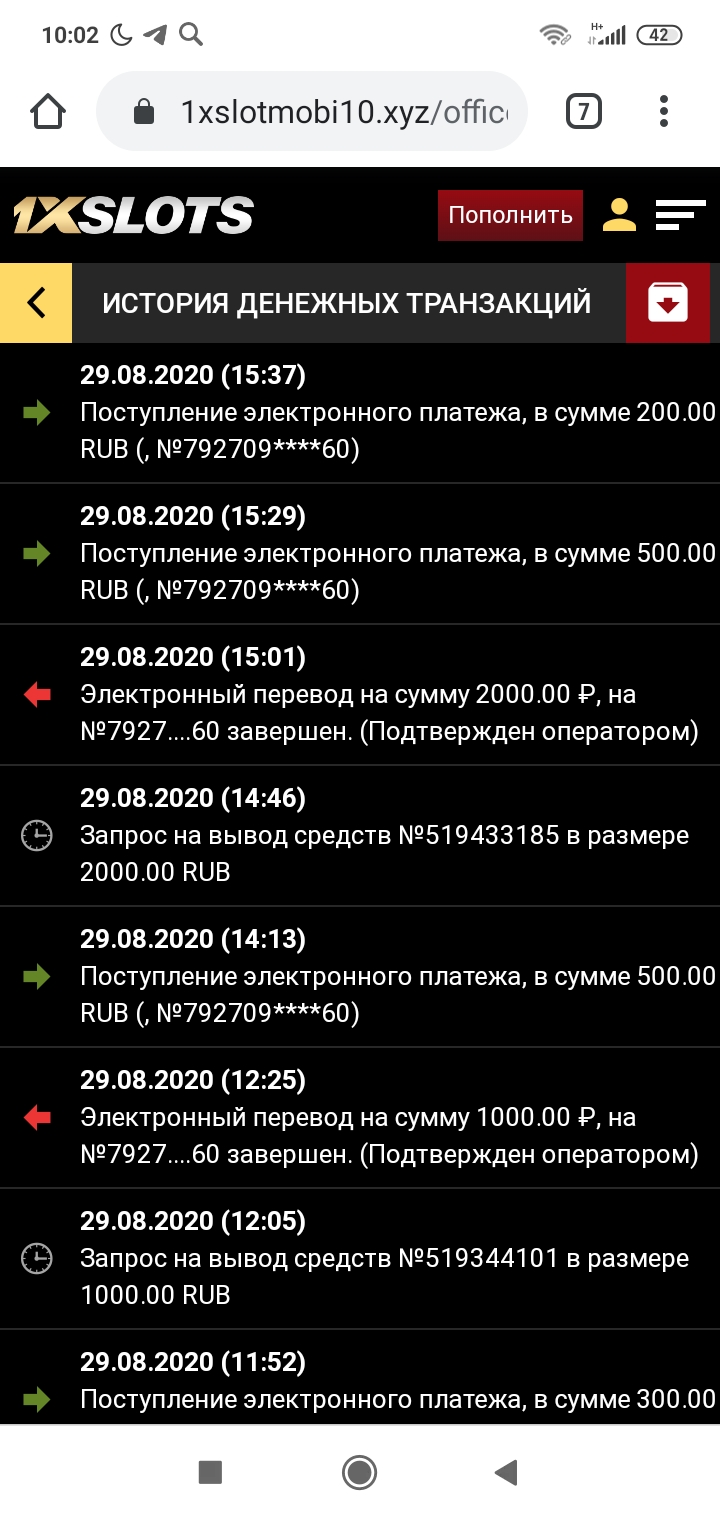Open the browser three-dot menu
720x1520 pixels.
(663, 111)
